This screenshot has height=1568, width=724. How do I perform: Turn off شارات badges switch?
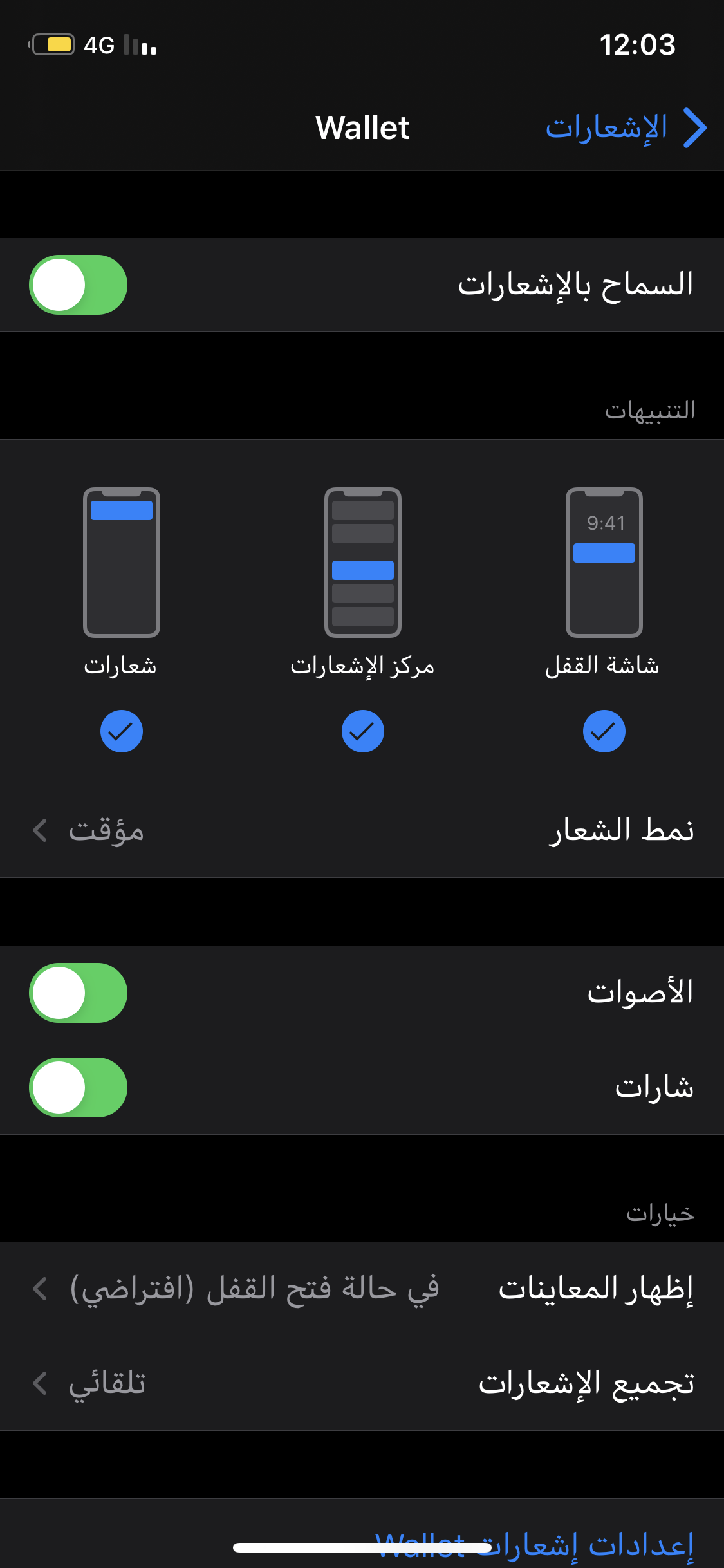(78, 1087)
